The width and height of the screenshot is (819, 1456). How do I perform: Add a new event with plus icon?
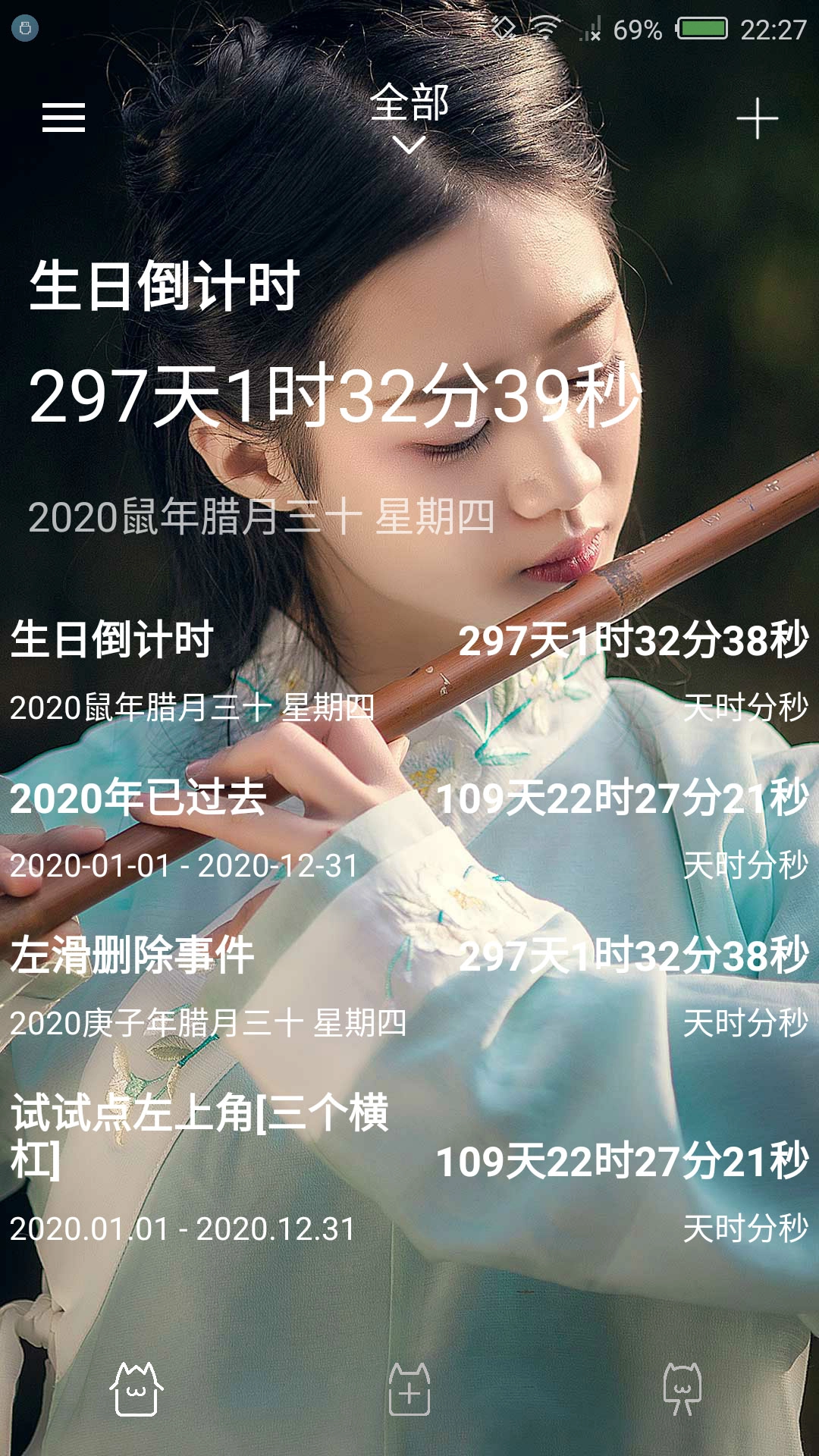[x=757, y=119]
